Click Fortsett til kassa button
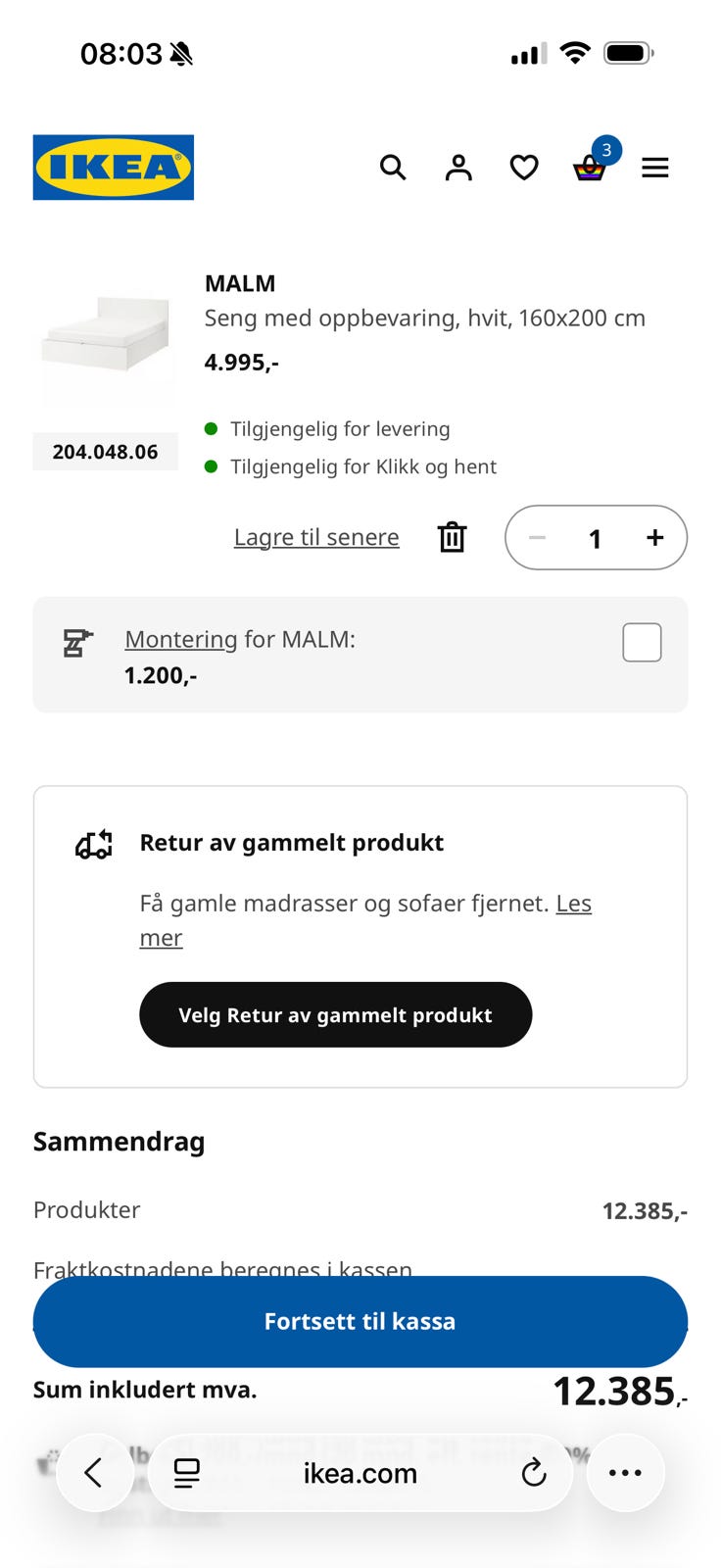The width and height of the screenshot is (721, 1568). (x=360, y=1321)
